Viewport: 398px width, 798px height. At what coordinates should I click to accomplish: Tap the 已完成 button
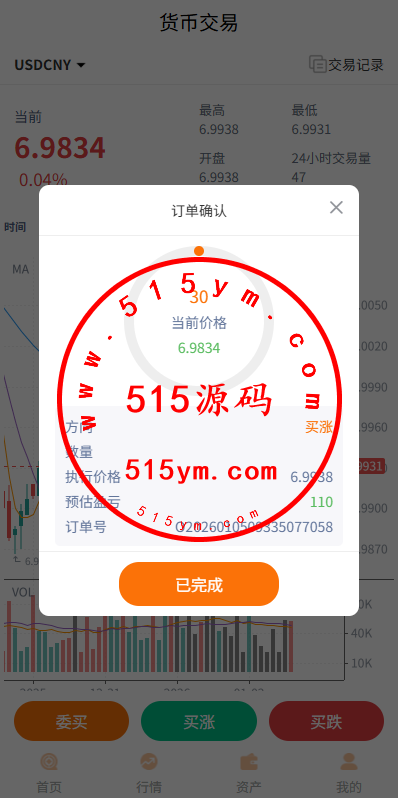click(199, 584)
